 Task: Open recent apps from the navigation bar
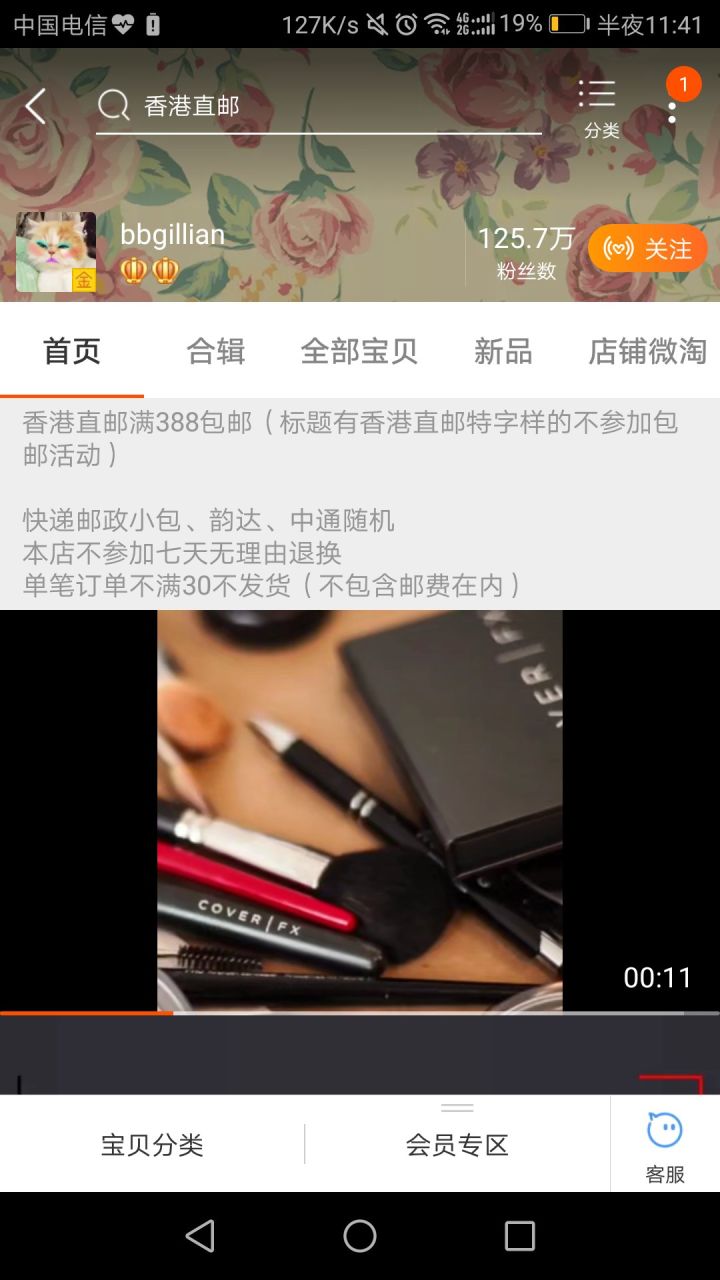(520, 1236)
